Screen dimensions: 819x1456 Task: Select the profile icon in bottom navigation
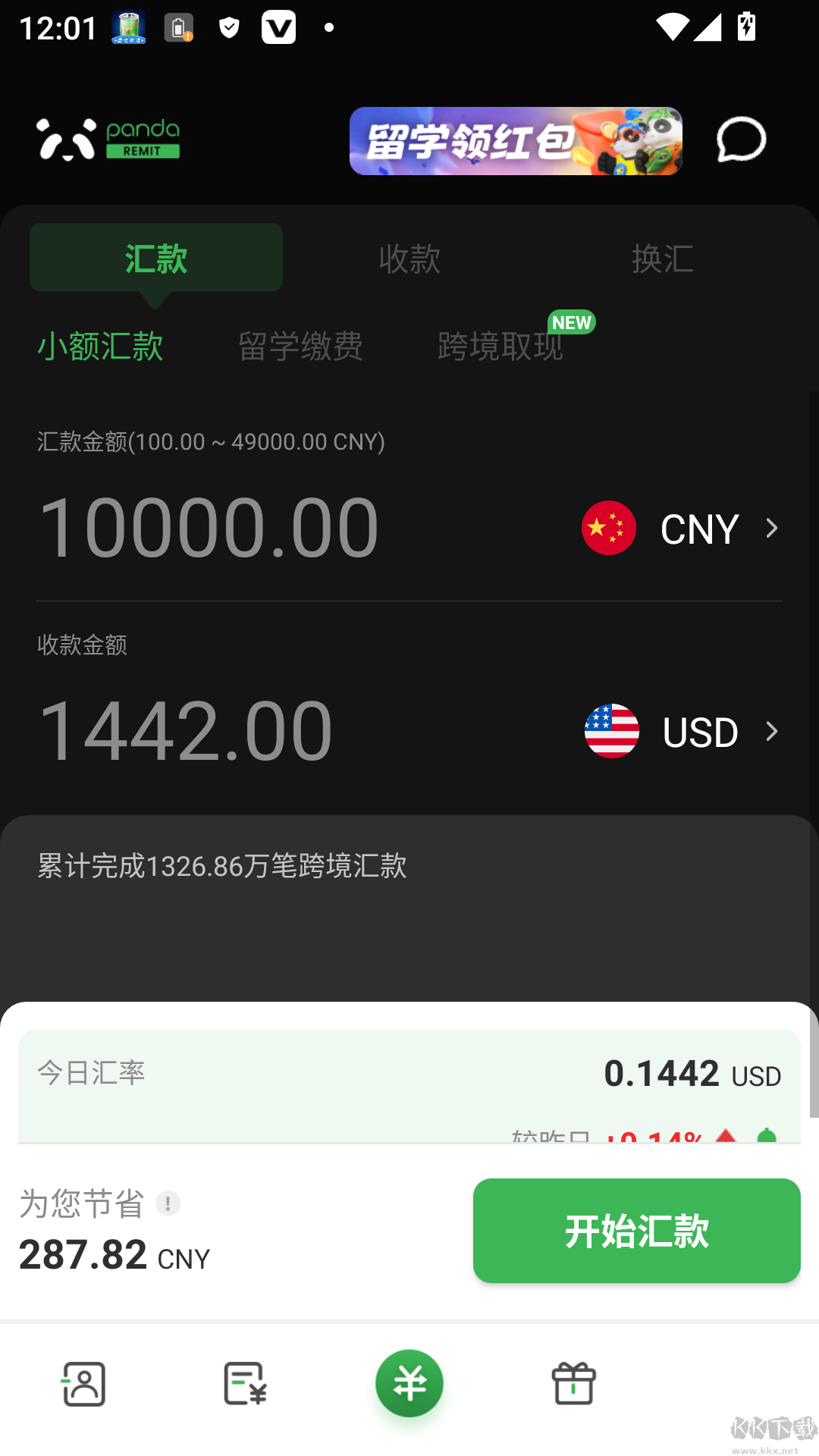click(x=82, y=1383)
